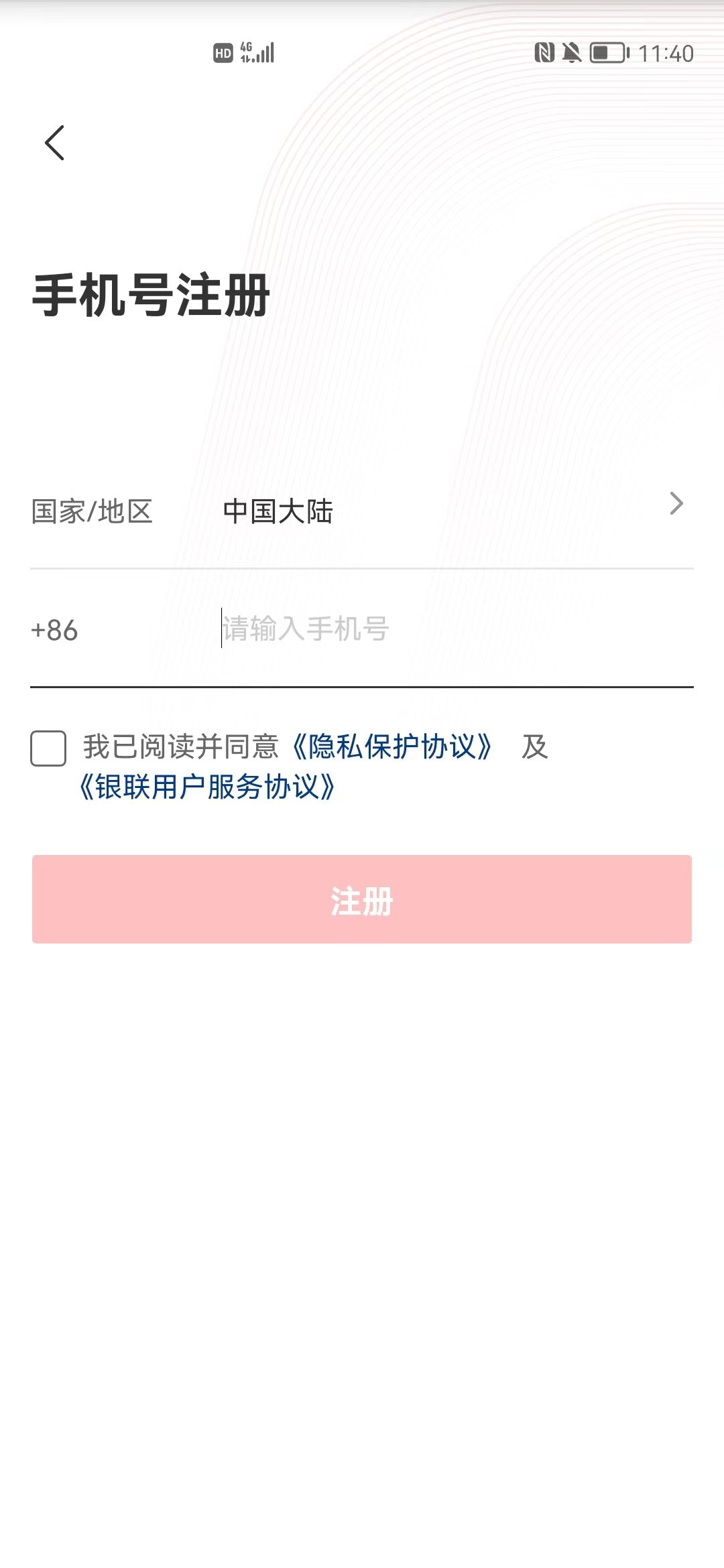Image resolution: width=724 pixels, height=1568 pixels.
Task: Open the 《银联用户服务协议》 link
Action: (207, 787)
